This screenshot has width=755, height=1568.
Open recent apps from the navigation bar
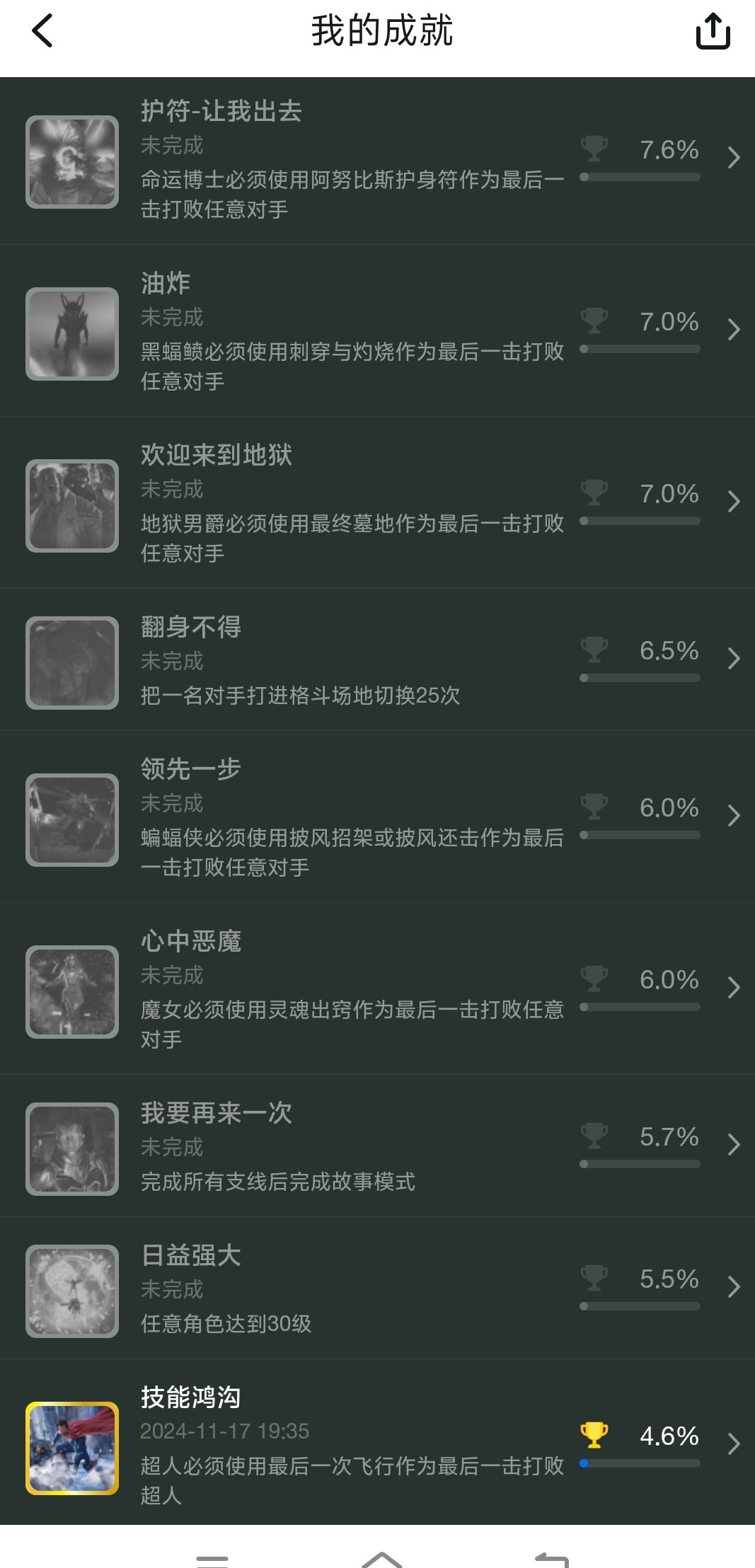point(212,1560)
